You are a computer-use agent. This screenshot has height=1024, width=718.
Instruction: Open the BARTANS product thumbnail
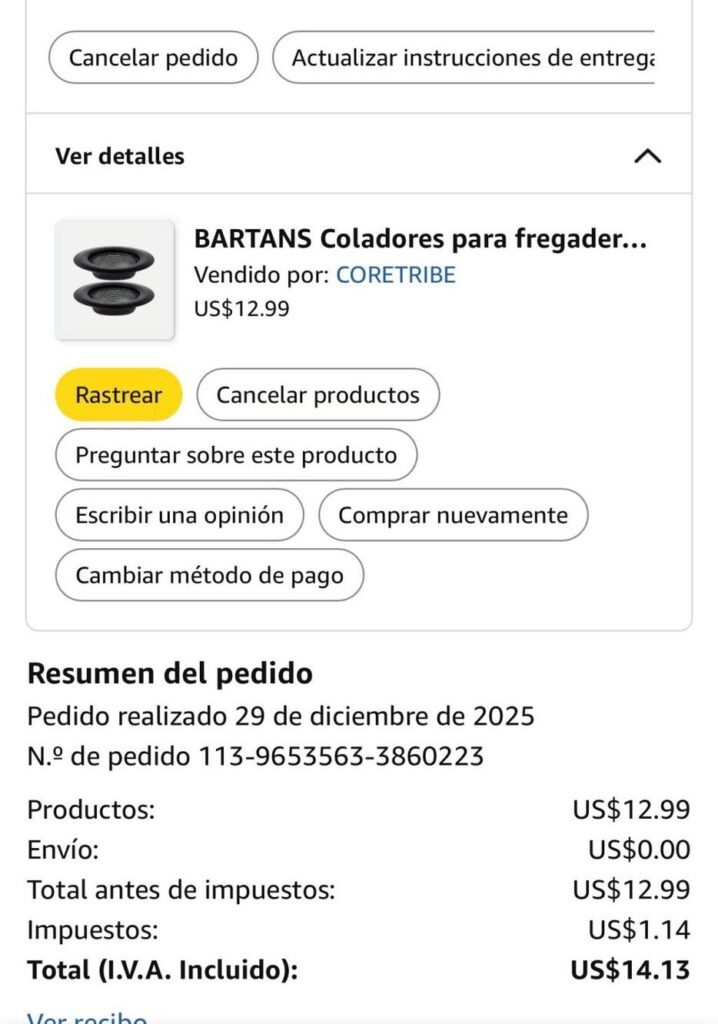114,280
